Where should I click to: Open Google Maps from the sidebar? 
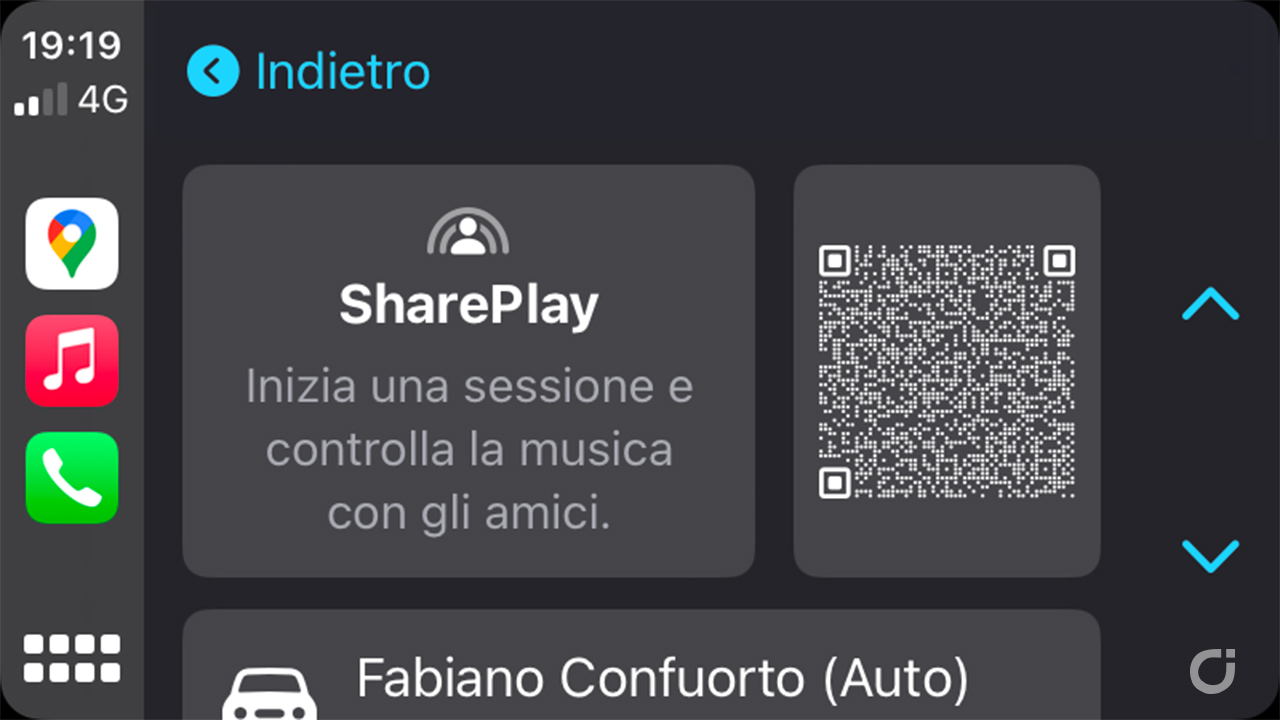pos(72,244)
